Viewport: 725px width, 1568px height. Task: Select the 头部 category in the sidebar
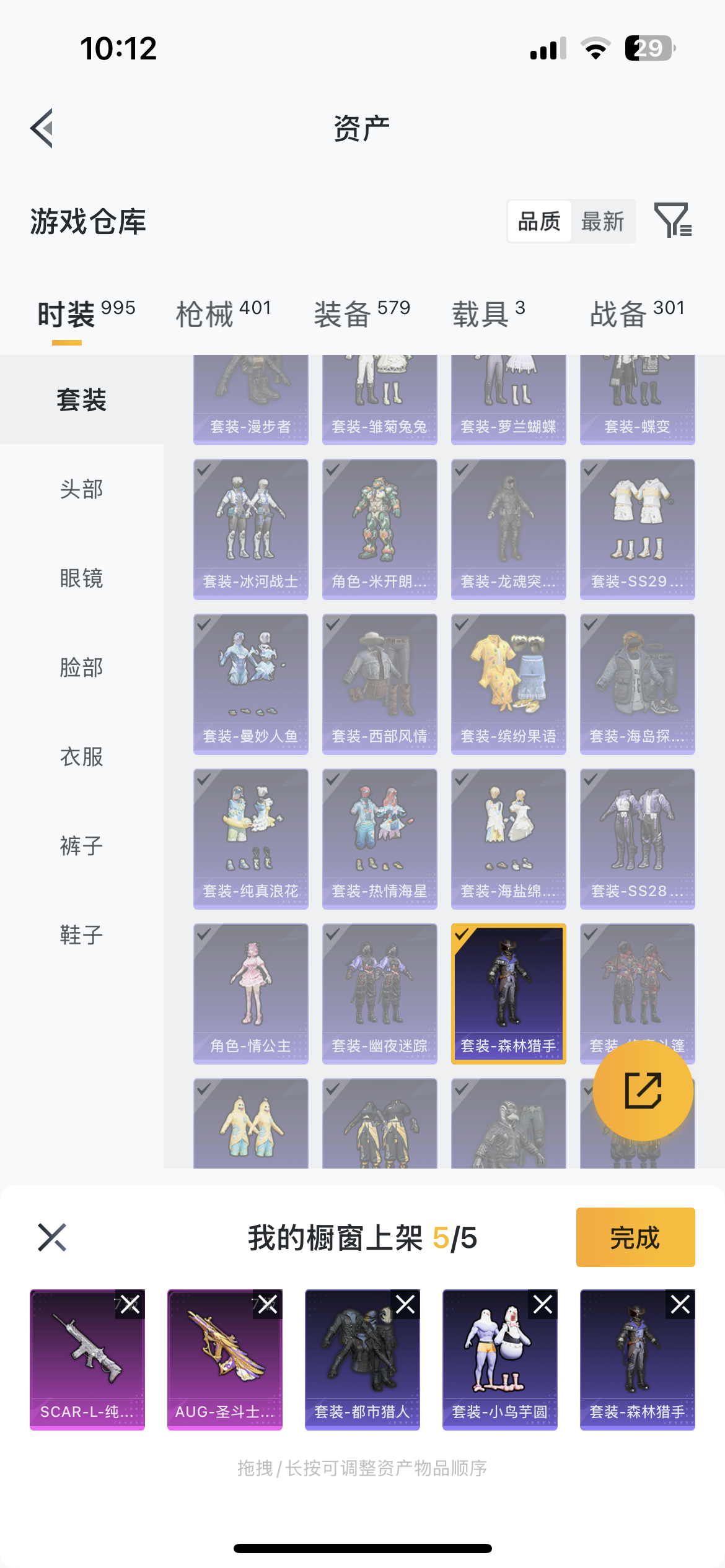pyautogui.click(x=81, y=489)
